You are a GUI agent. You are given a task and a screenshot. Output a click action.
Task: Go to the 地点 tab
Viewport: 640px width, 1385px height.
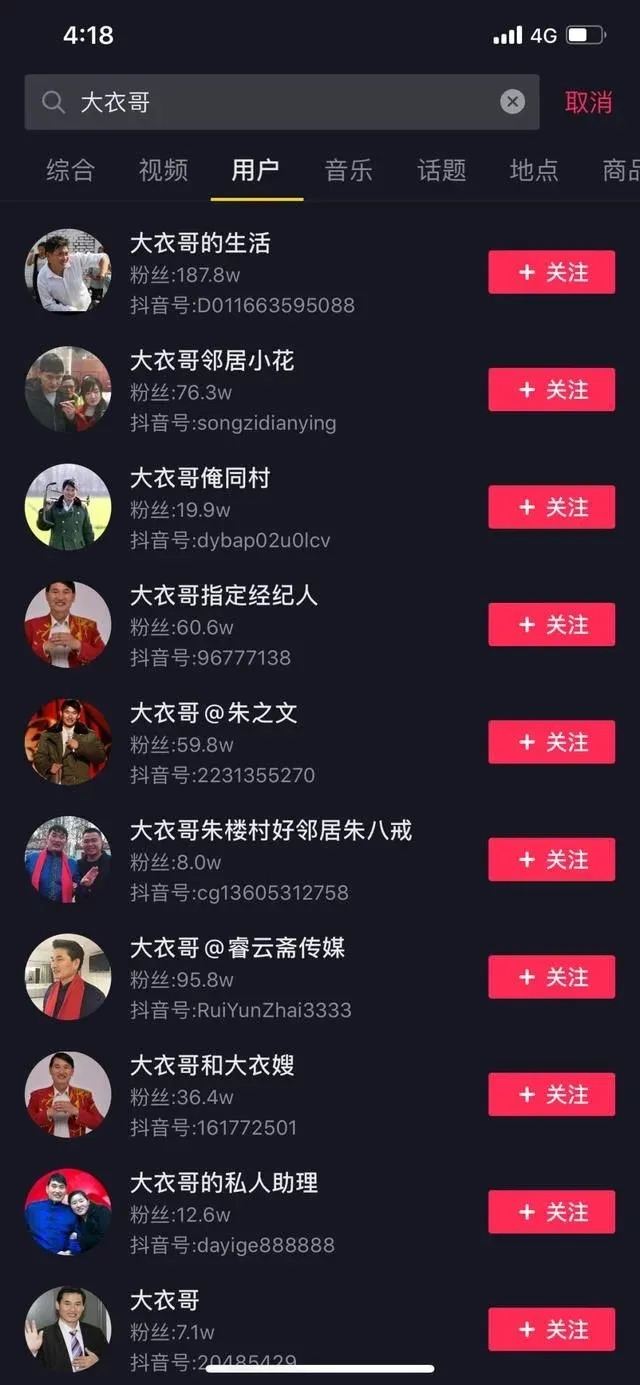click(x=534, y=170)
